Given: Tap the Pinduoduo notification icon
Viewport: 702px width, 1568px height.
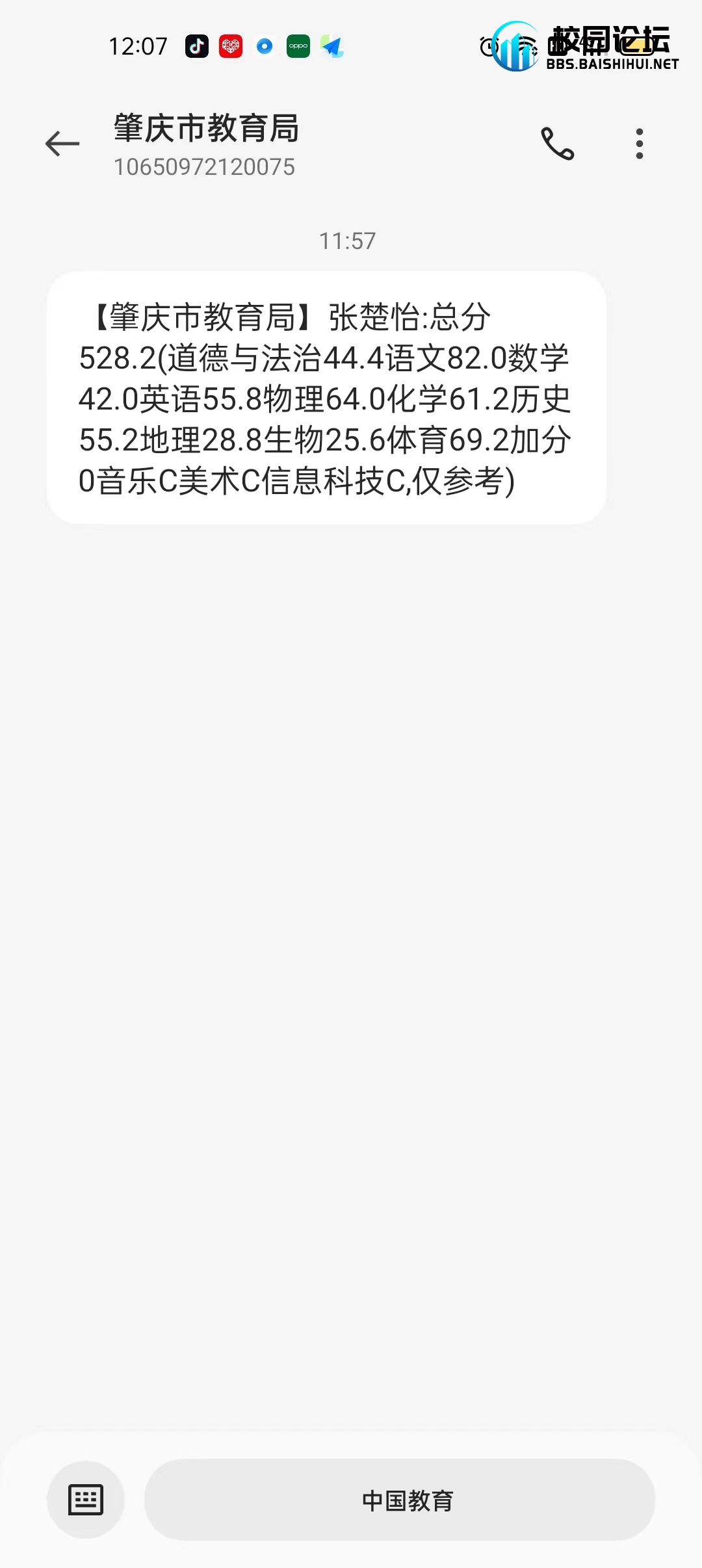Looking at the screenshot, I should (x=231, y=46).
